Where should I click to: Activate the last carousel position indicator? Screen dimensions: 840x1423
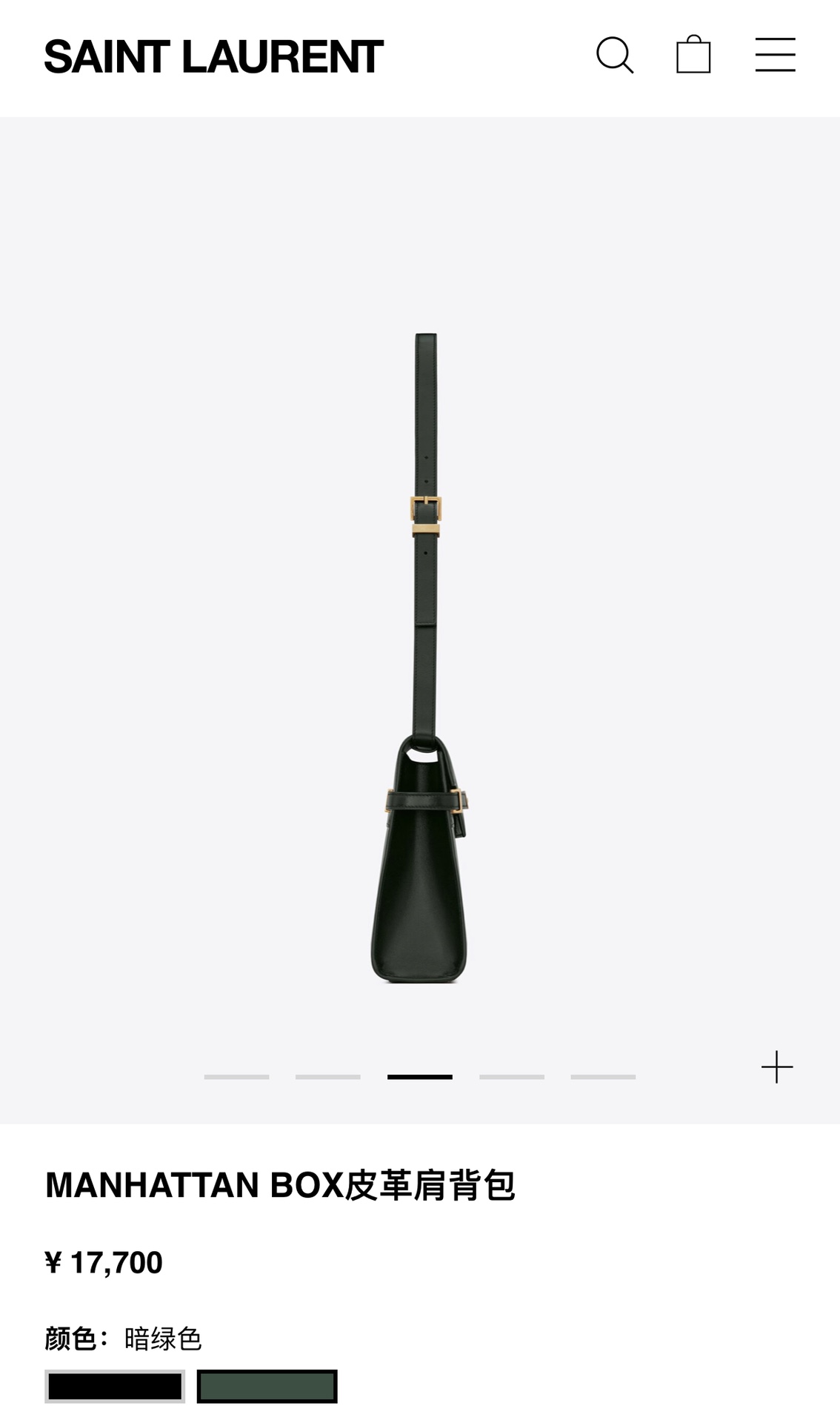pyautogui.click(x=604, y=1075)
